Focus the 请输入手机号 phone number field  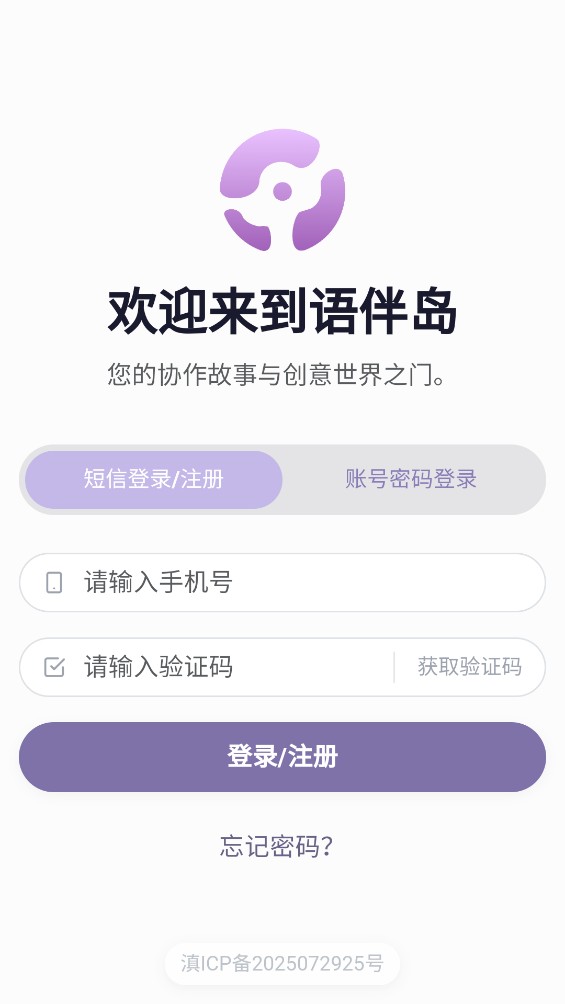(x=282, y=583)
